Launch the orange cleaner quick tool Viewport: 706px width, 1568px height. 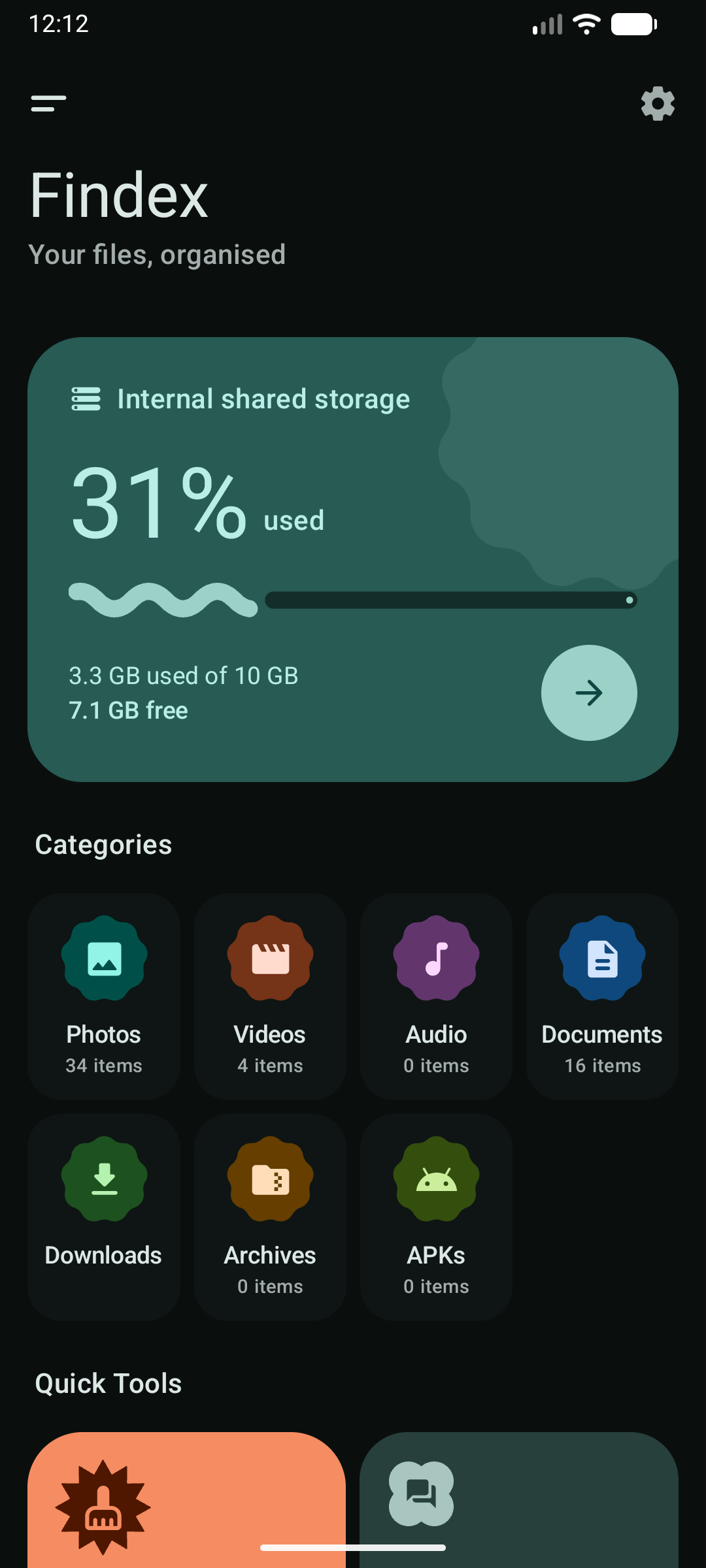[x=186, y=1500]
